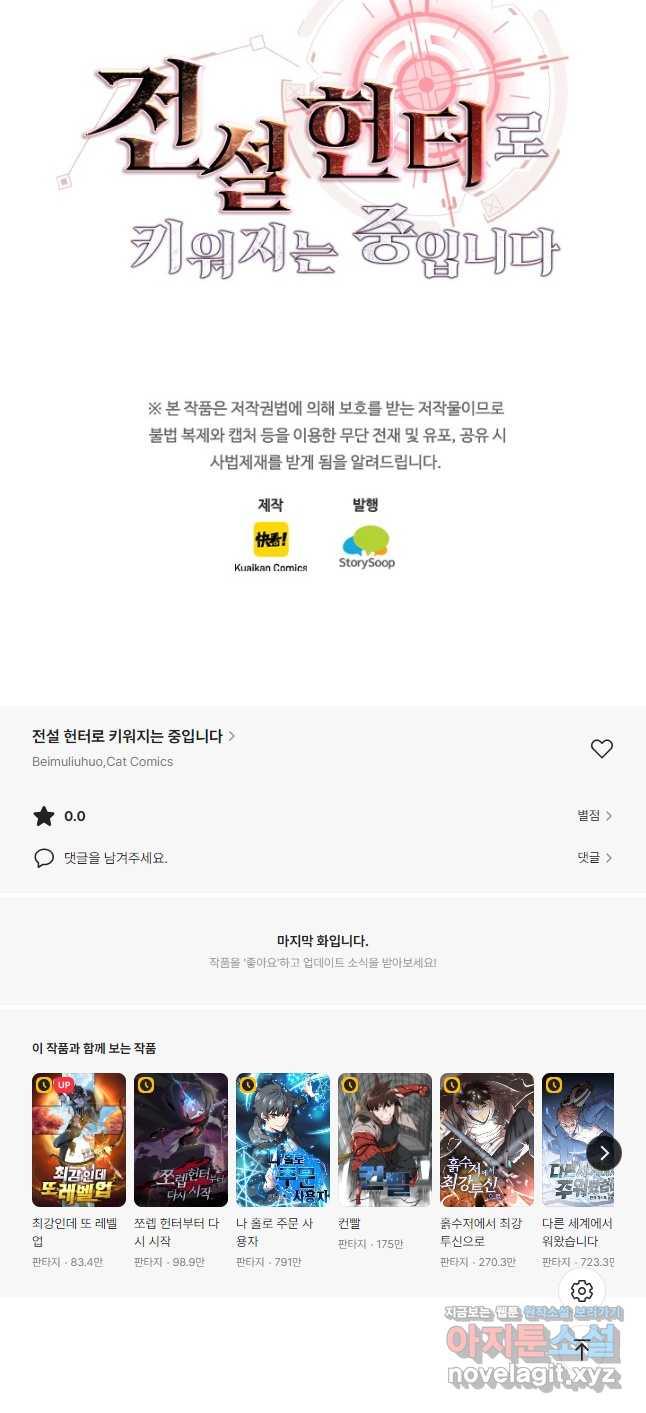Open the 컨빨 webtoon card

[x=385, y=1140]
